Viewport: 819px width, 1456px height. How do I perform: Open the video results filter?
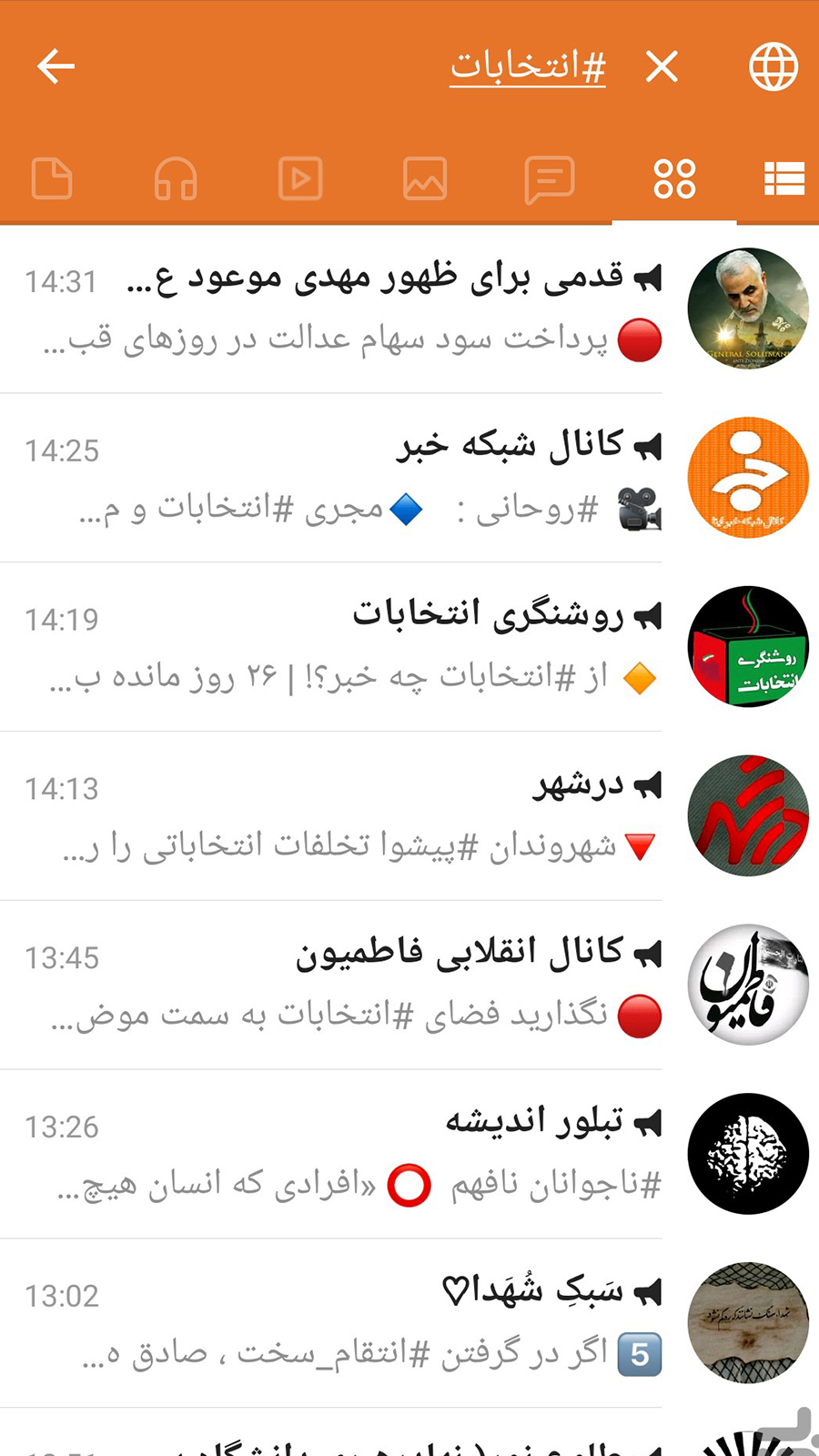click(x=300, y=179)
